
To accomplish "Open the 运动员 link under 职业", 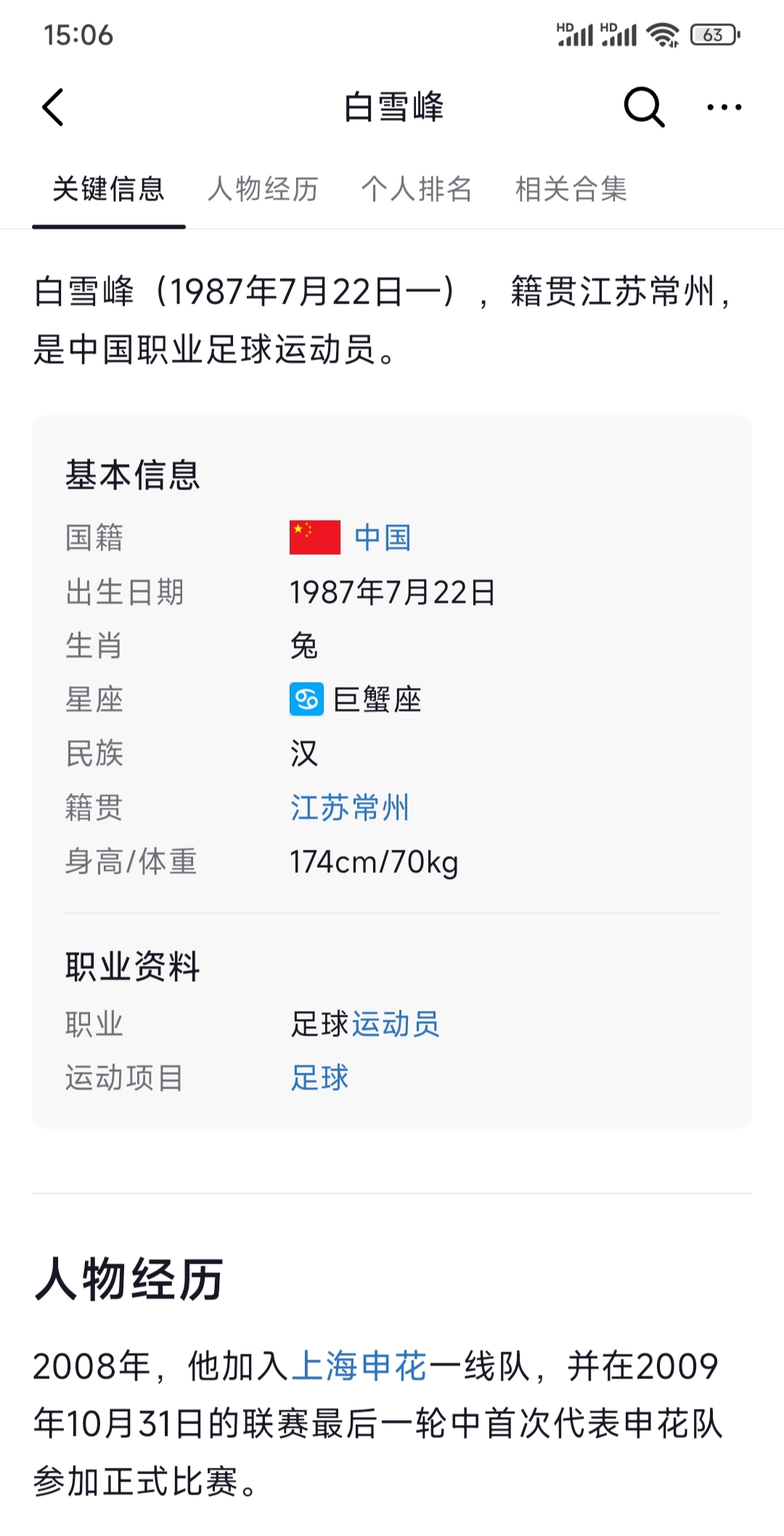I will [x=396, y=1024].
